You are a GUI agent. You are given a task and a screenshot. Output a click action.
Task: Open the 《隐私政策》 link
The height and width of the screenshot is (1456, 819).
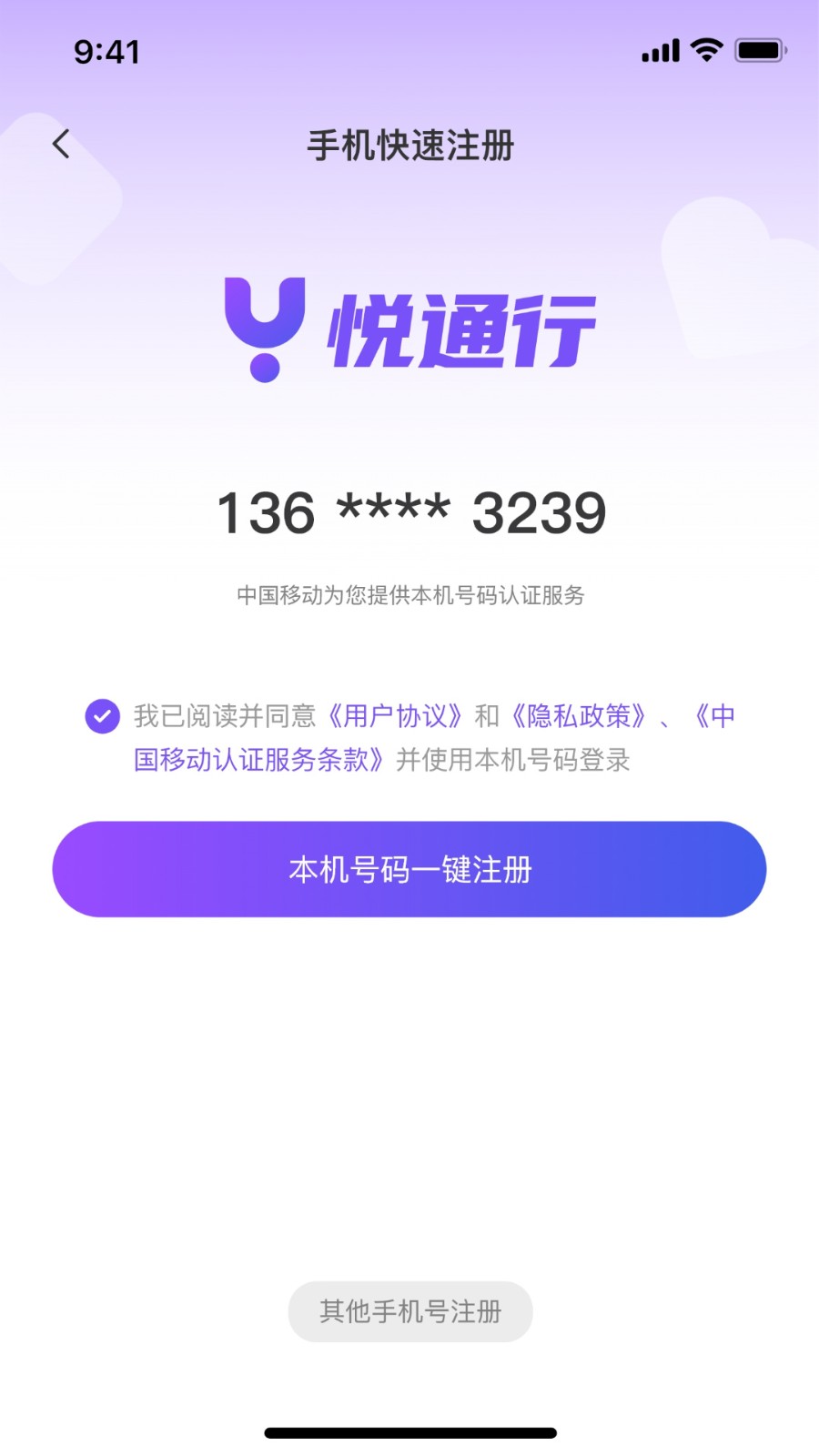point(578,716)
